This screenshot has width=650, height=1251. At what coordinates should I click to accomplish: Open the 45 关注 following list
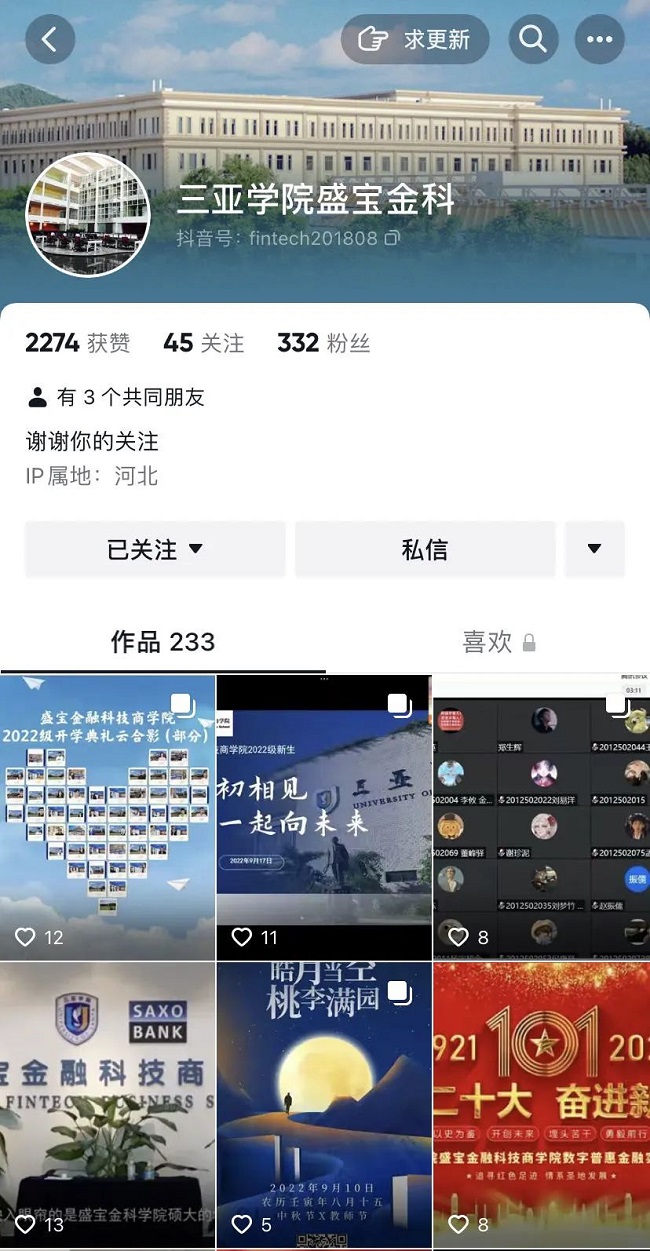click(x=203, y=343)
